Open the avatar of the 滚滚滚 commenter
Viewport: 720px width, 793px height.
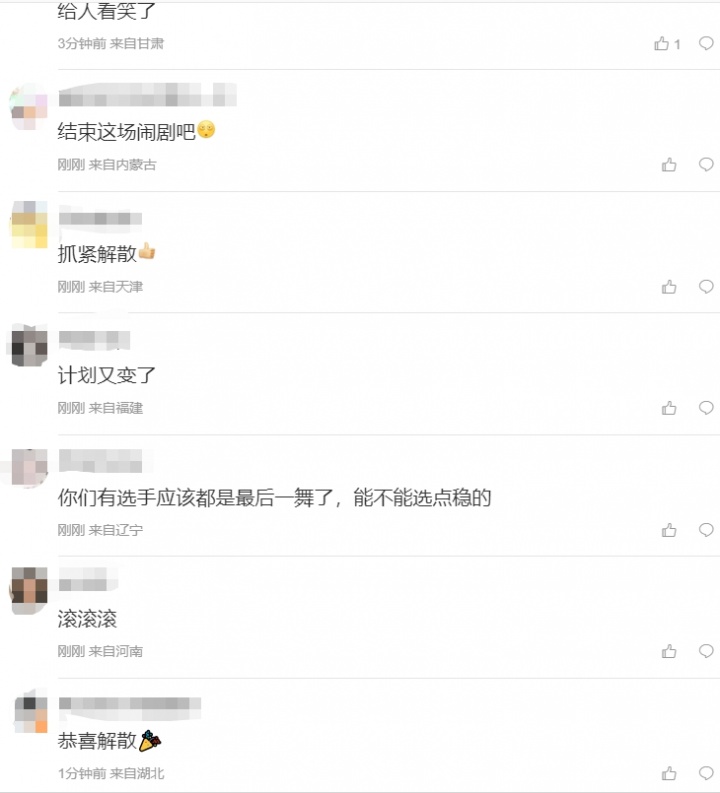click(29, 588)
